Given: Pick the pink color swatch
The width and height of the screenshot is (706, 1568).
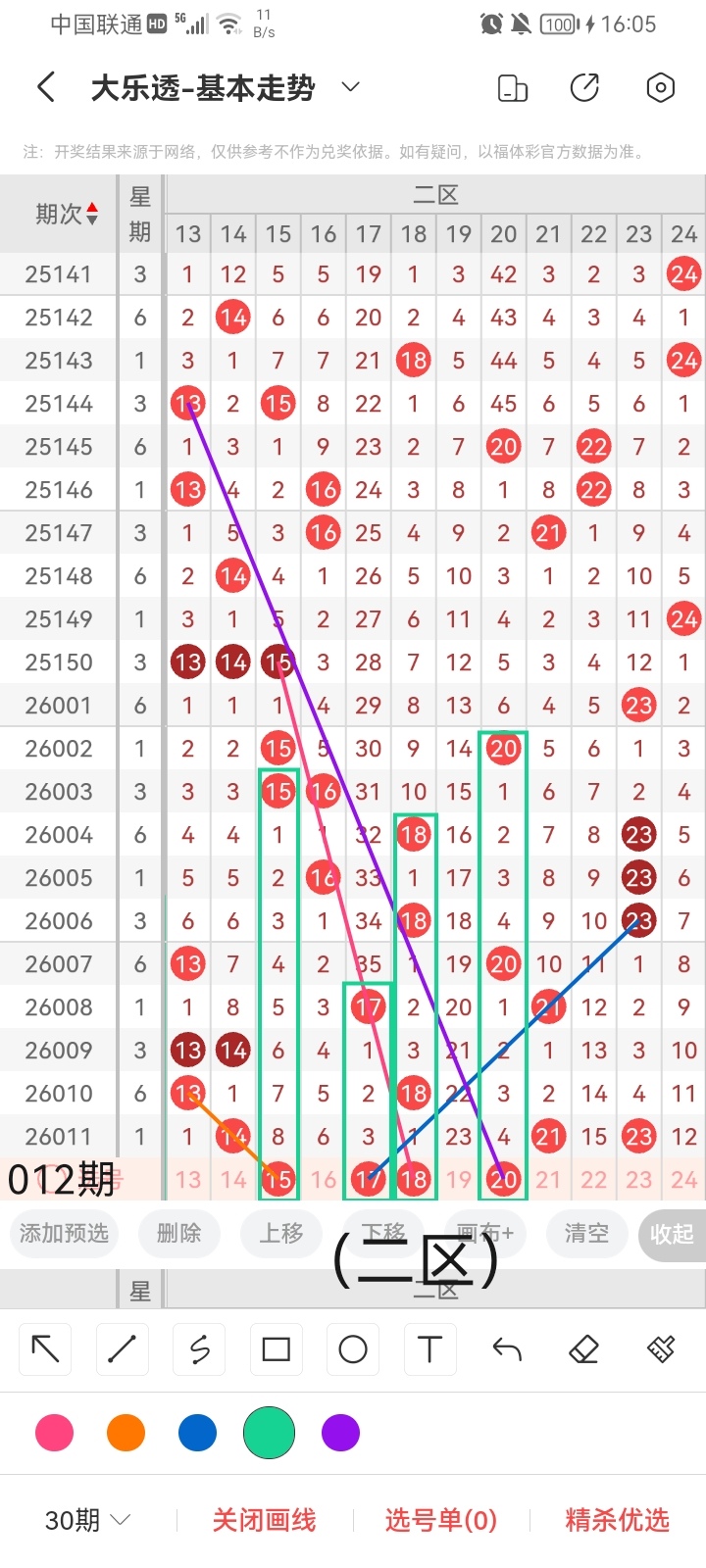Looking at the screenshot, I should point(54,1433).
